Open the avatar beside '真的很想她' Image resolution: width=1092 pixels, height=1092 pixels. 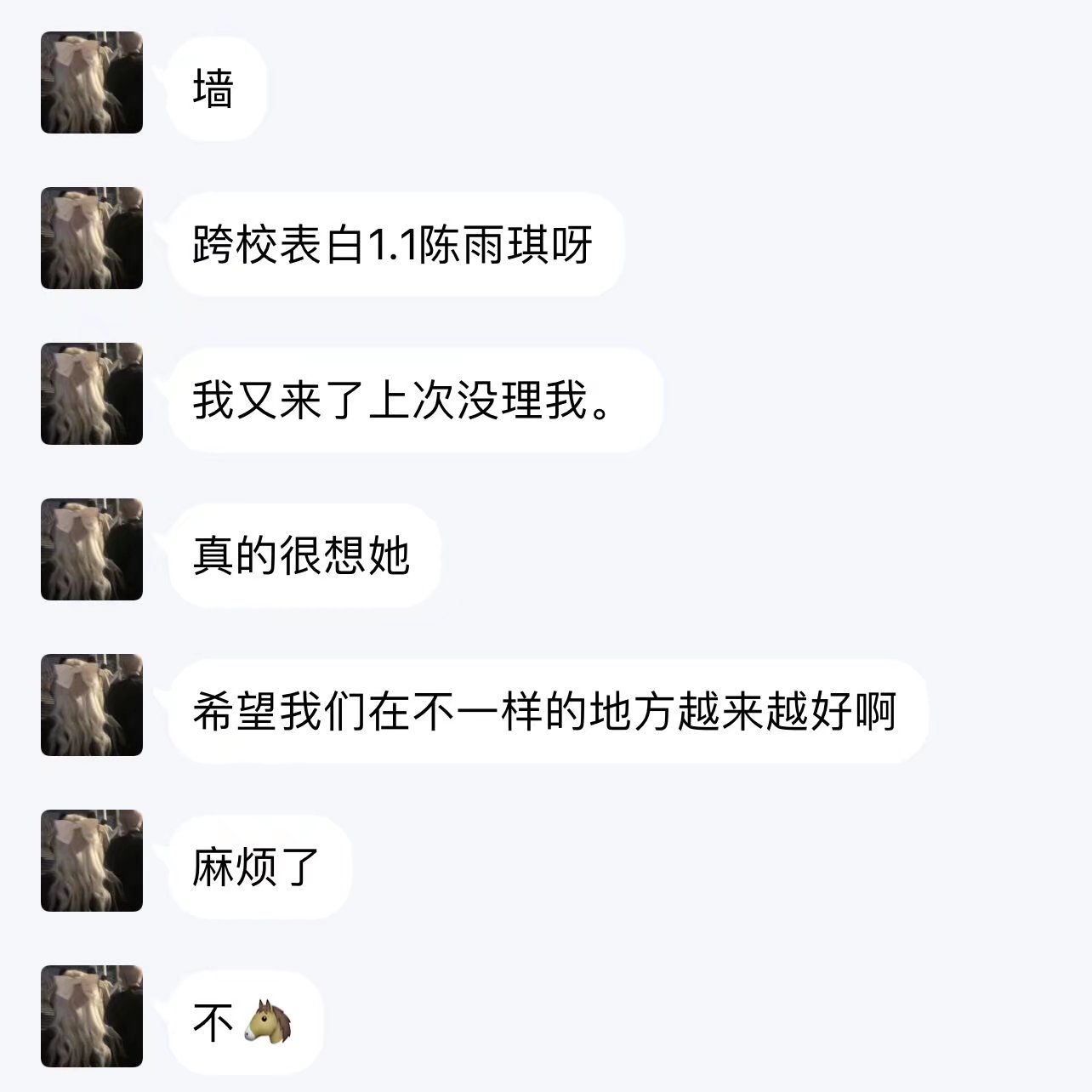92,549
